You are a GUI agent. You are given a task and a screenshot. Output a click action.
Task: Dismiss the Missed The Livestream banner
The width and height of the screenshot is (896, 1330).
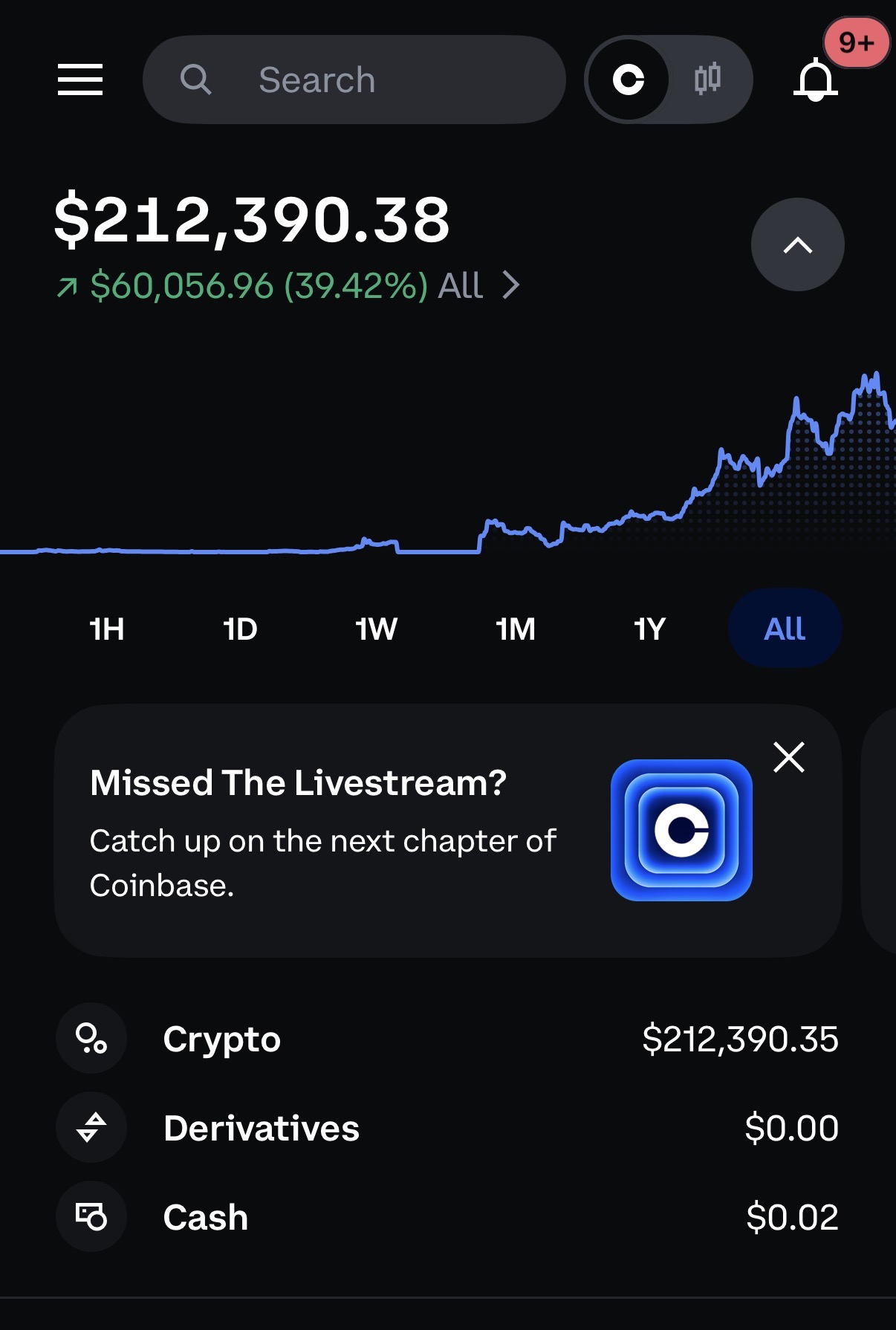coord(789,757)
